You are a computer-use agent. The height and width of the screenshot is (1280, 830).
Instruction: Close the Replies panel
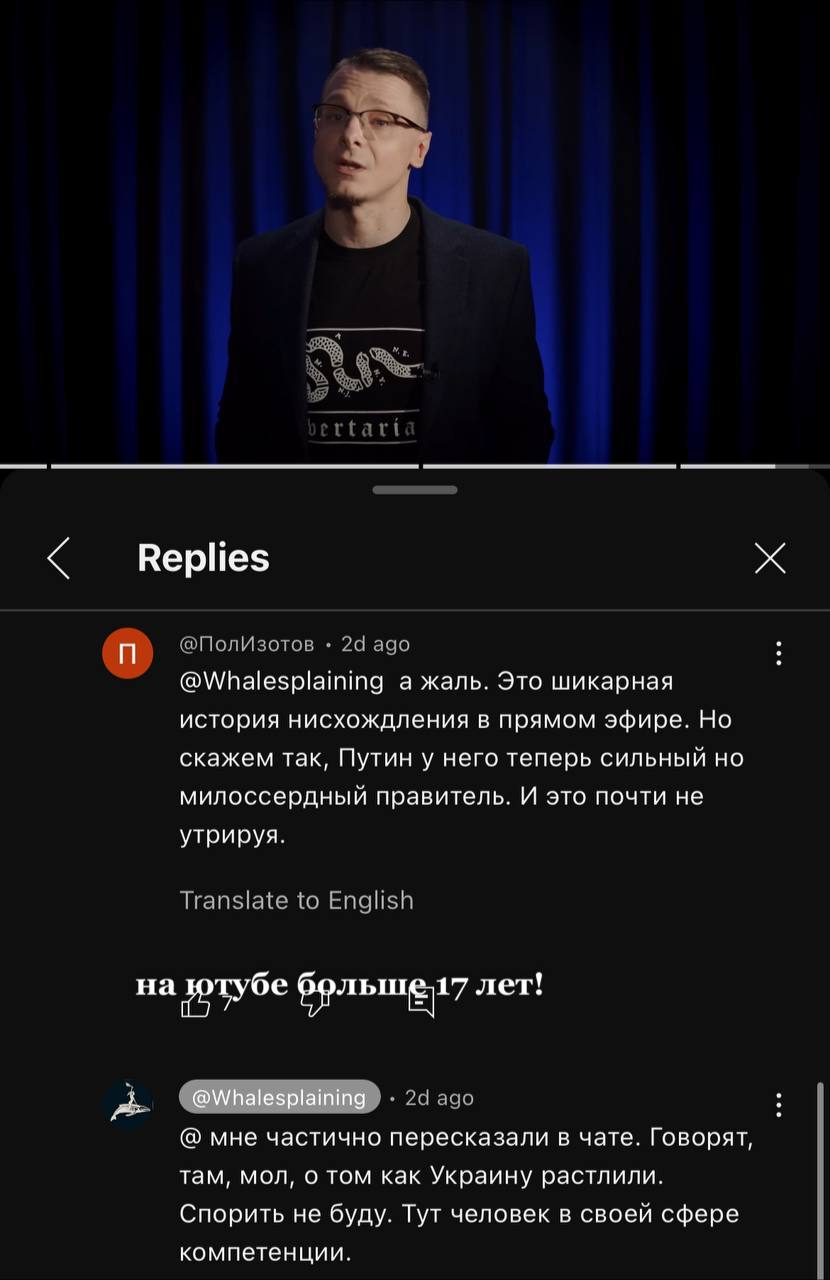pos(769,558)
